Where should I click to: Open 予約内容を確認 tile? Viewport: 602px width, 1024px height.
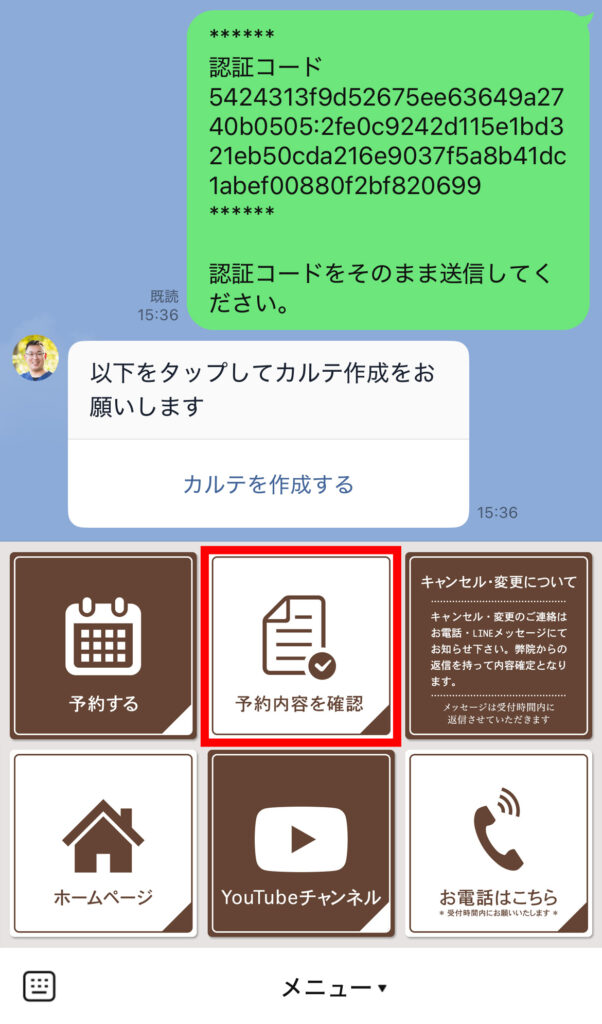(x=301, y=646)
